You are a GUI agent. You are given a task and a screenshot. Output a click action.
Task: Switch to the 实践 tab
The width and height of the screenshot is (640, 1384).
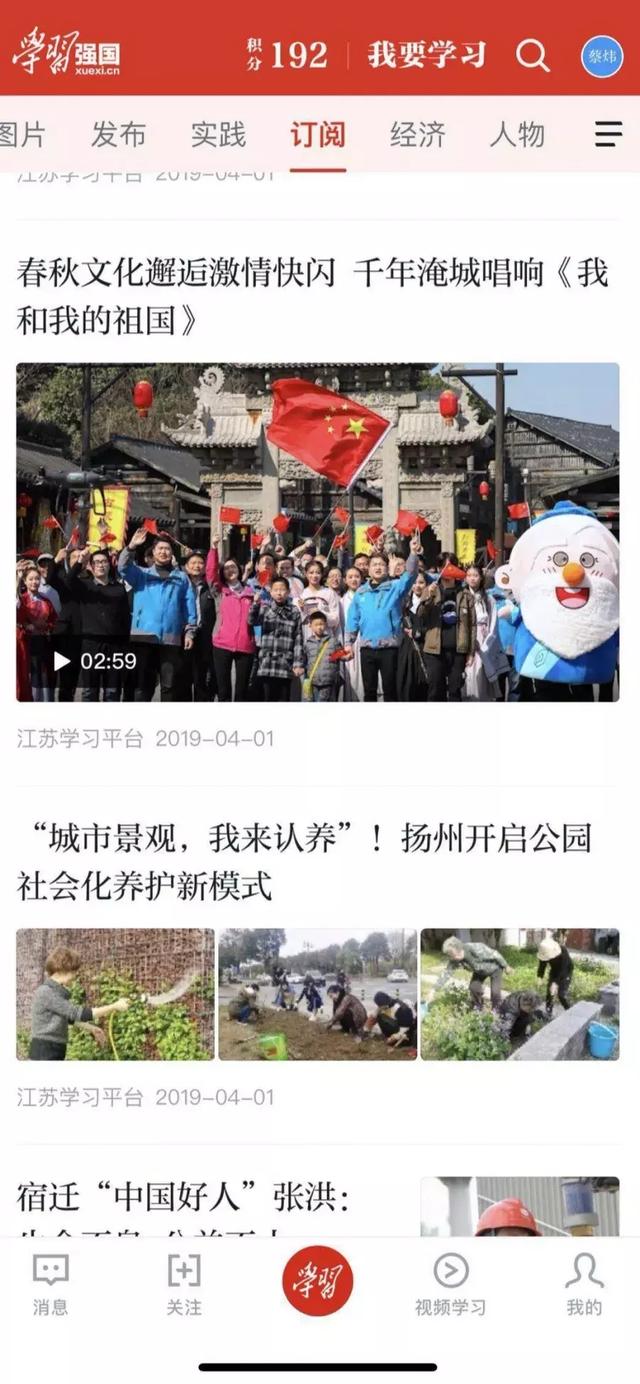click(218, 134)
